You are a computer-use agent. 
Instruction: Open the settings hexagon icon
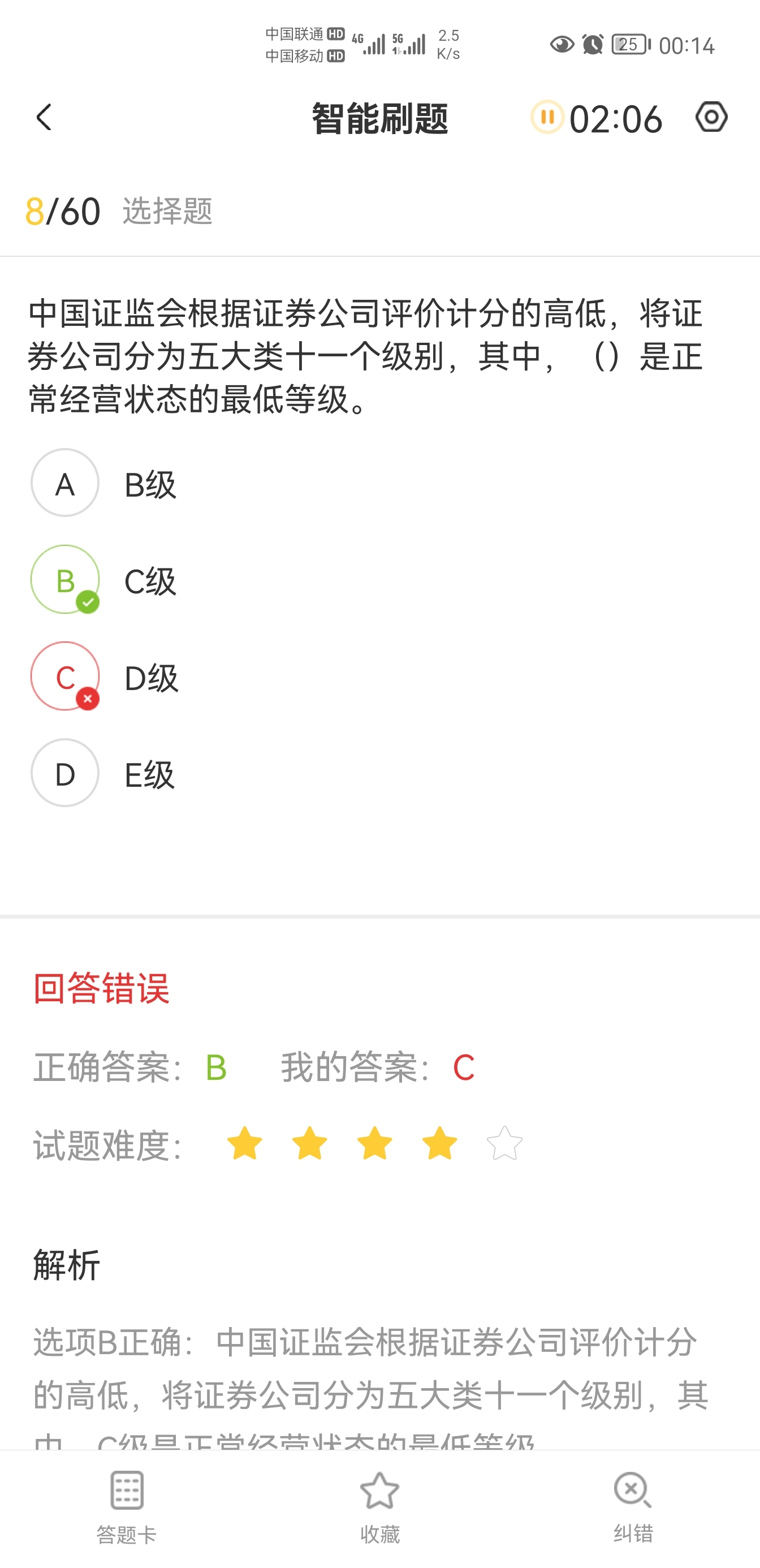click(711, 117)
